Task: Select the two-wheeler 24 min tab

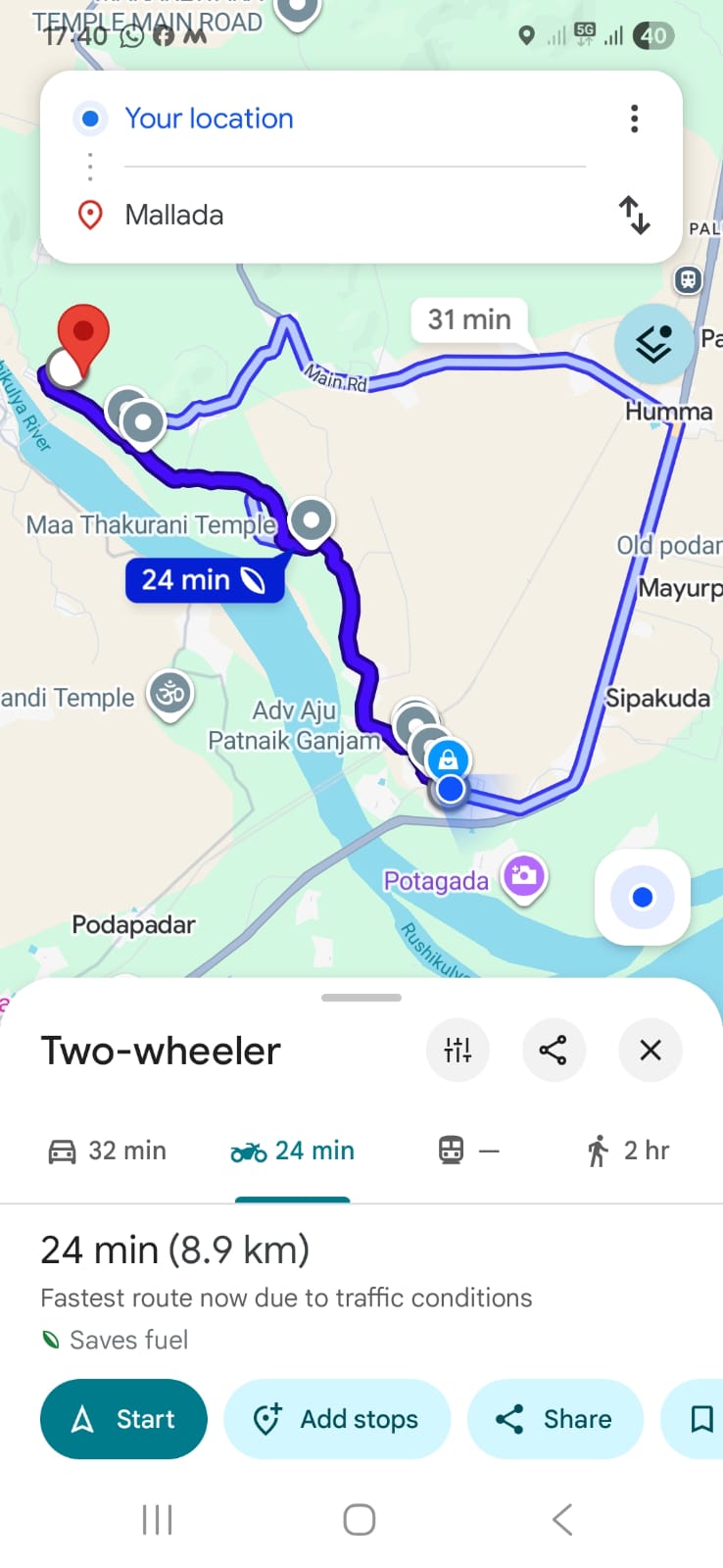Action: [293, 1151]
